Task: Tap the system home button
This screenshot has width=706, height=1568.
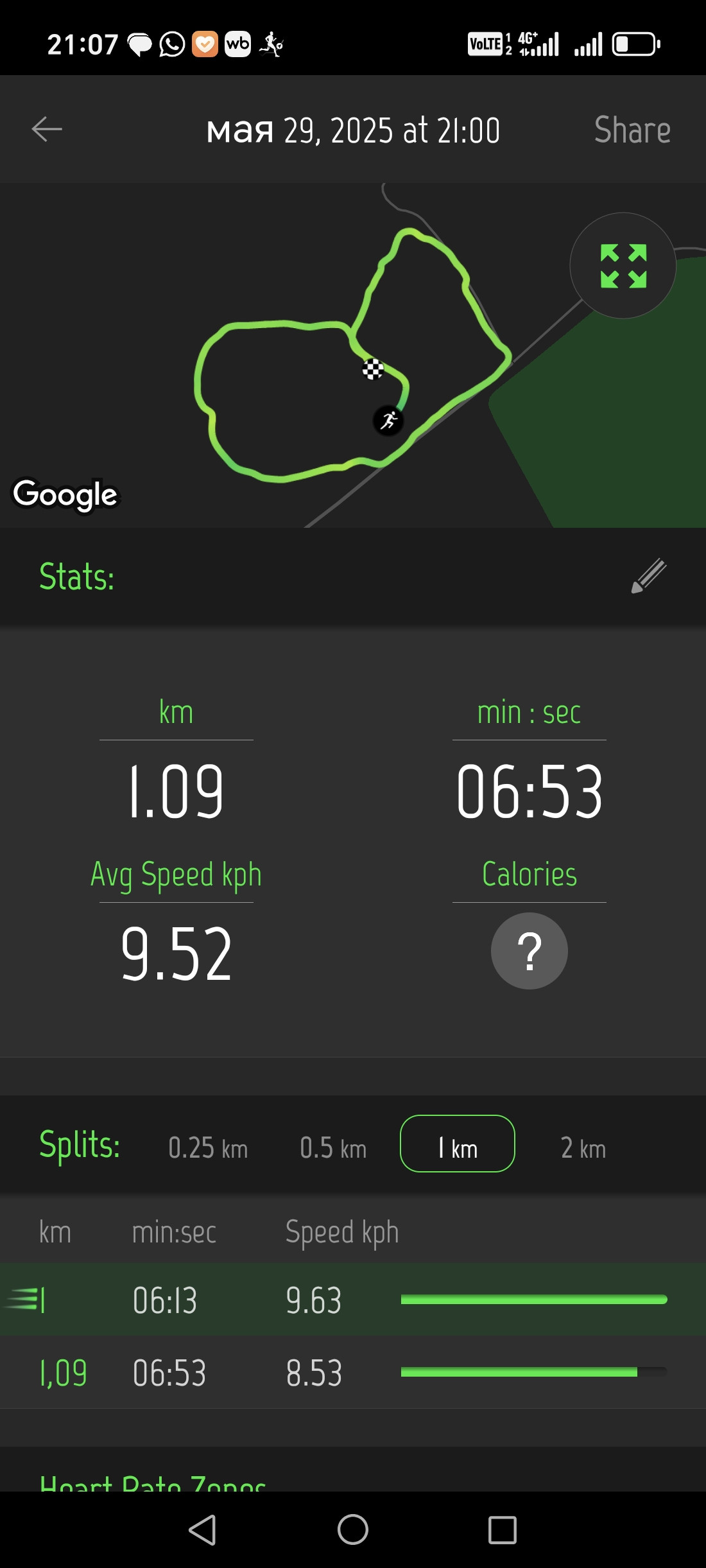Action: 353,1529
